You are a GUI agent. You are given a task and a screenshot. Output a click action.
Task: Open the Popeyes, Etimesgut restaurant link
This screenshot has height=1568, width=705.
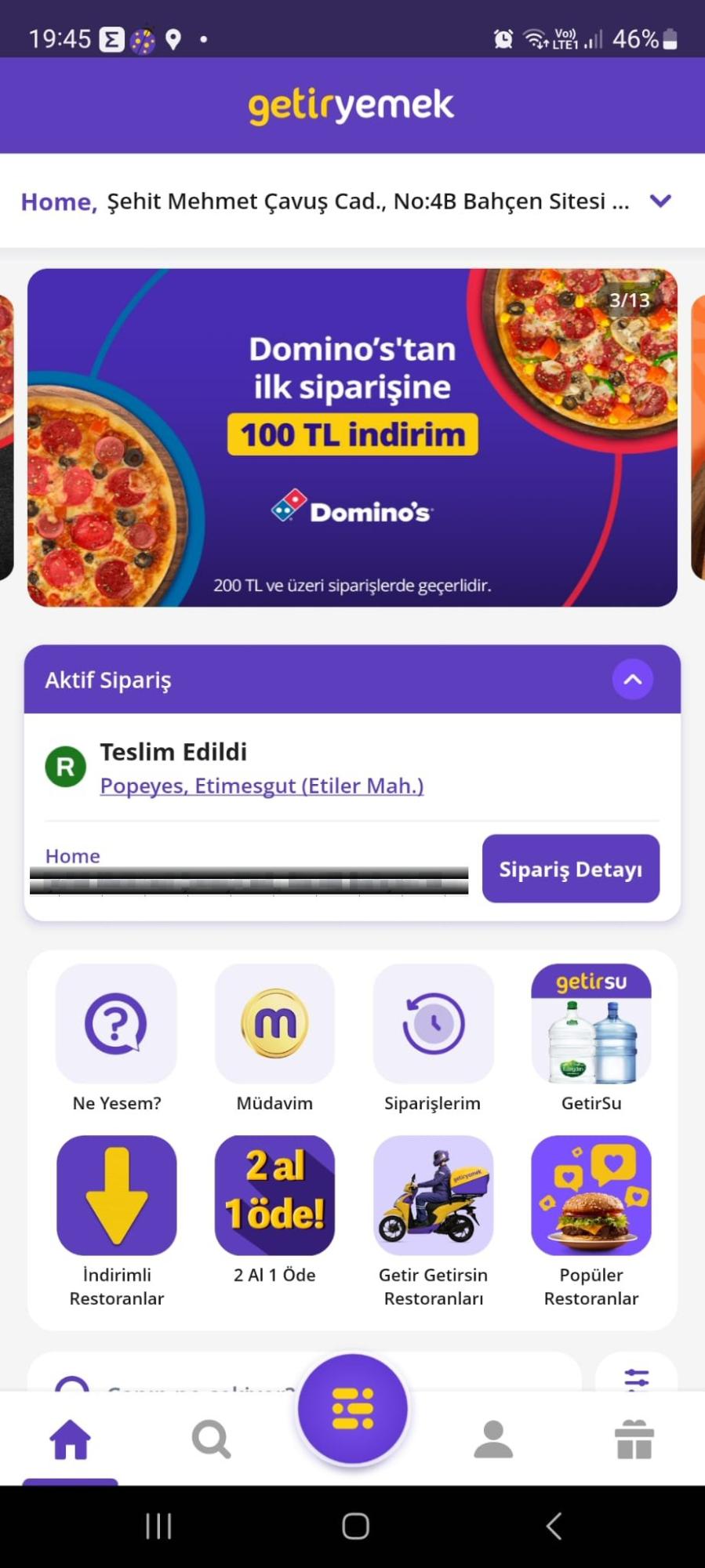coord(261,786)
